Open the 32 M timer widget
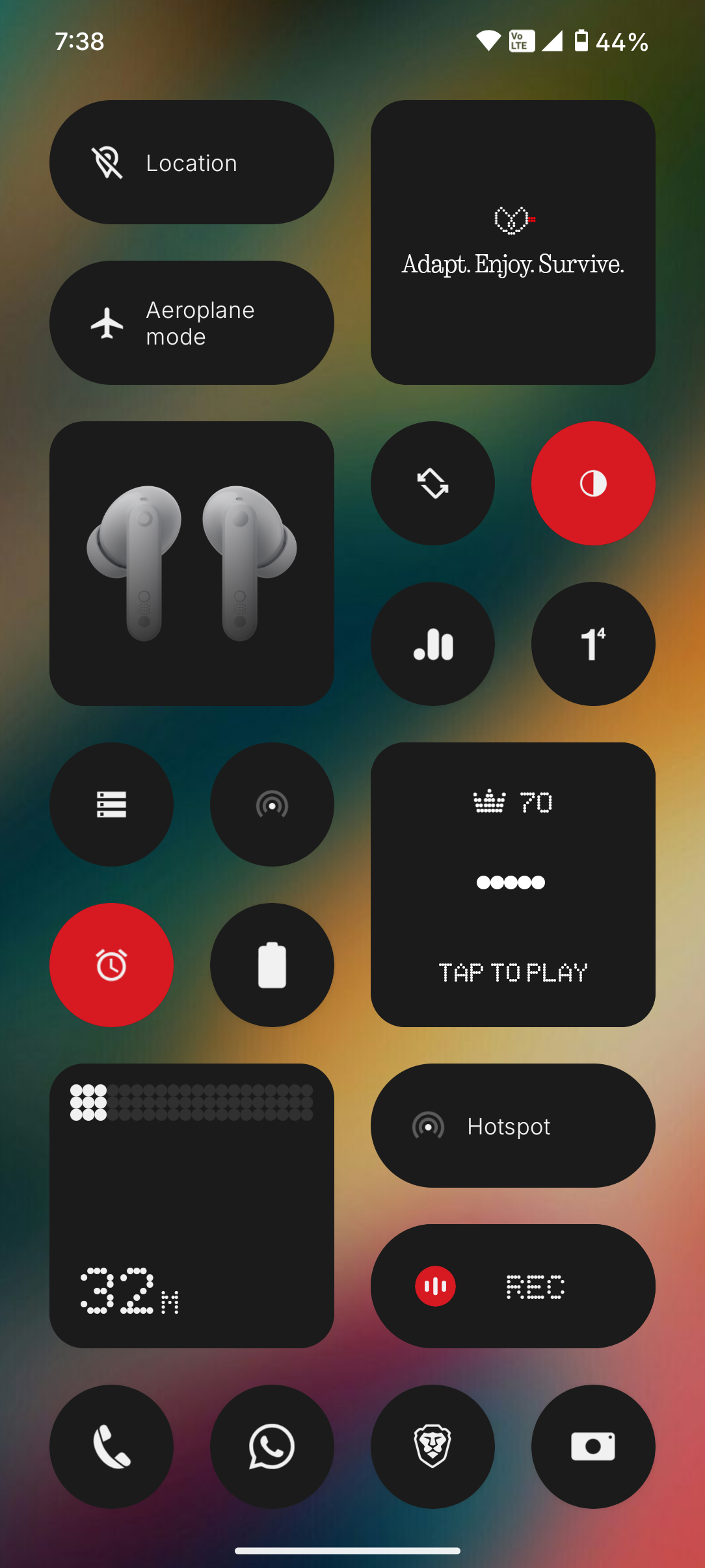705x1568 pixels. tap(191, 1206)
